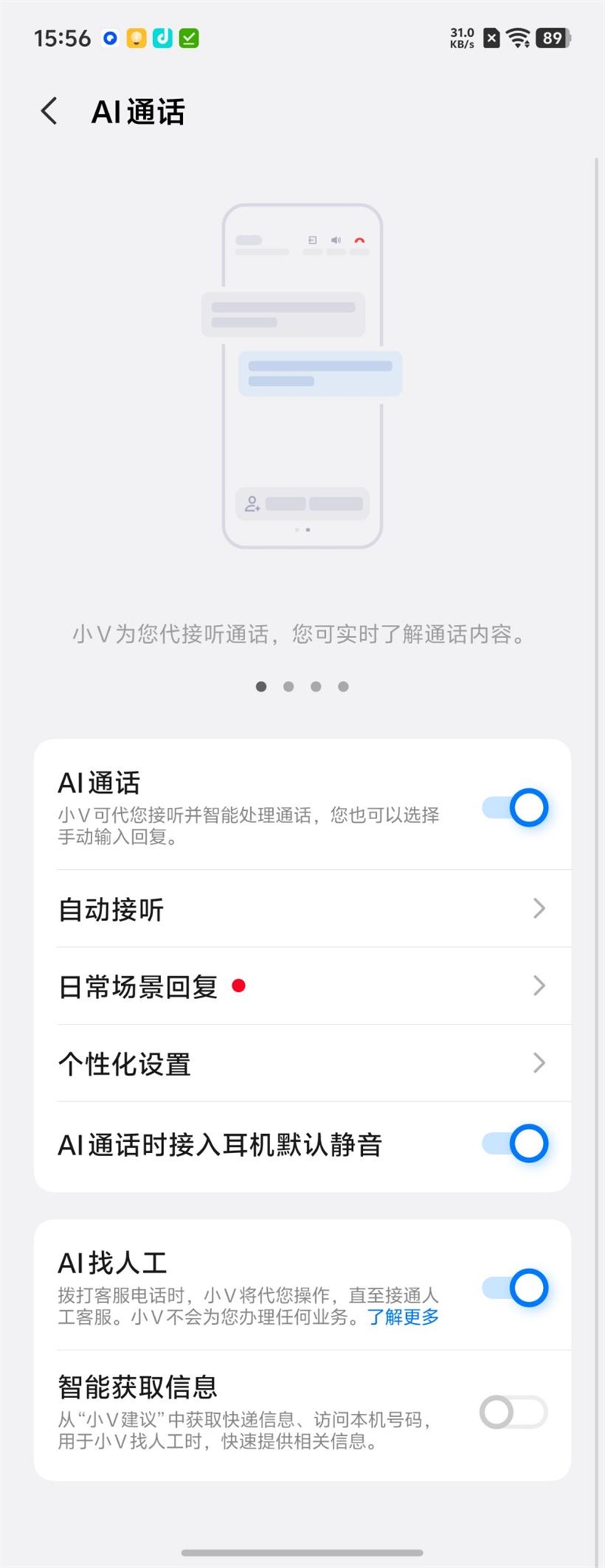Open 个性化设置
The image size is (605, 1568).
[x=302, y=1064]
